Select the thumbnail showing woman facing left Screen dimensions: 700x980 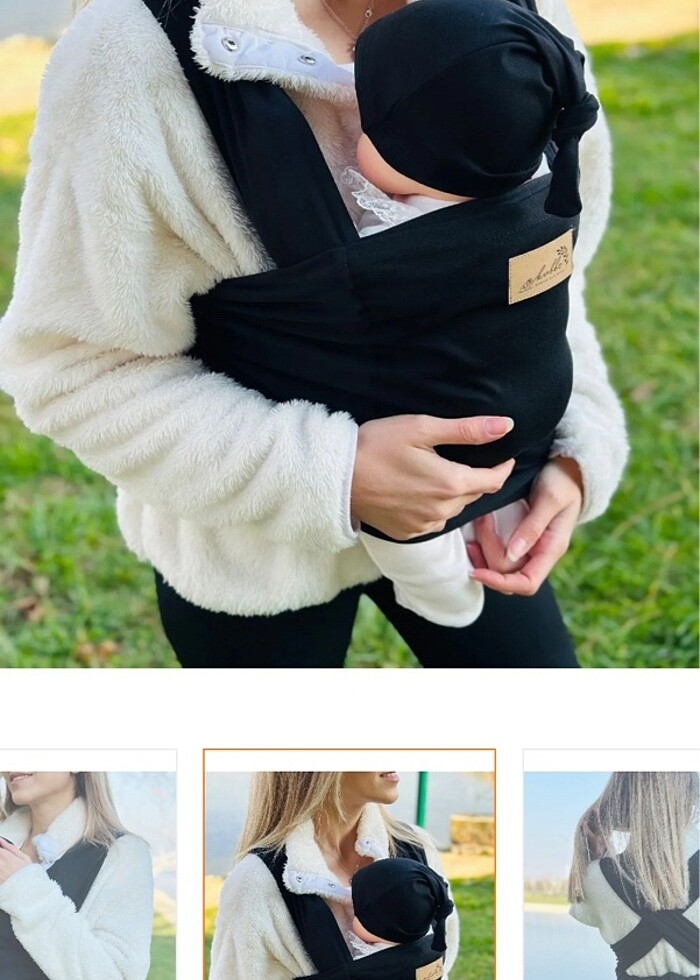pos(88,872)
